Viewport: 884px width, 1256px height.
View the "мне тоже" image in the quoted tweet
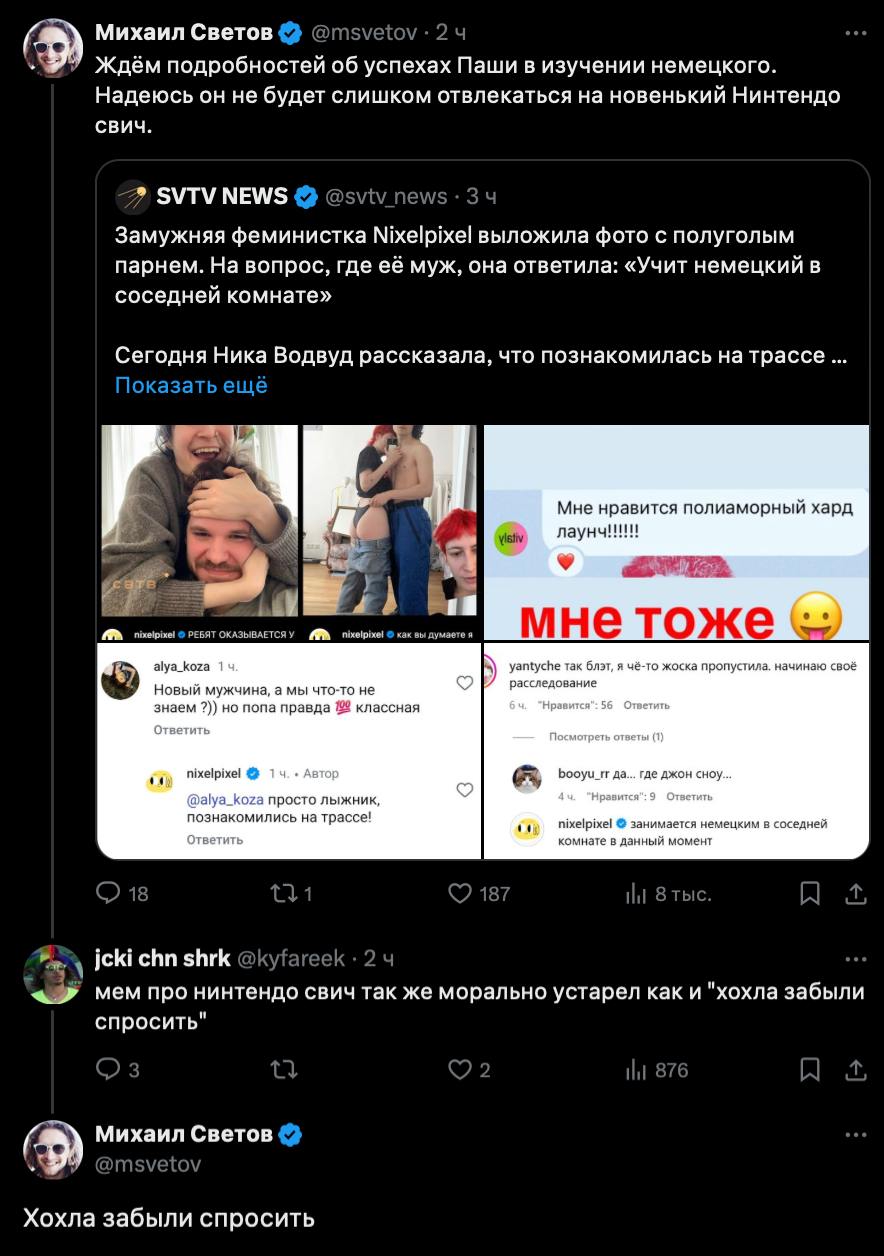click(677, 532)
